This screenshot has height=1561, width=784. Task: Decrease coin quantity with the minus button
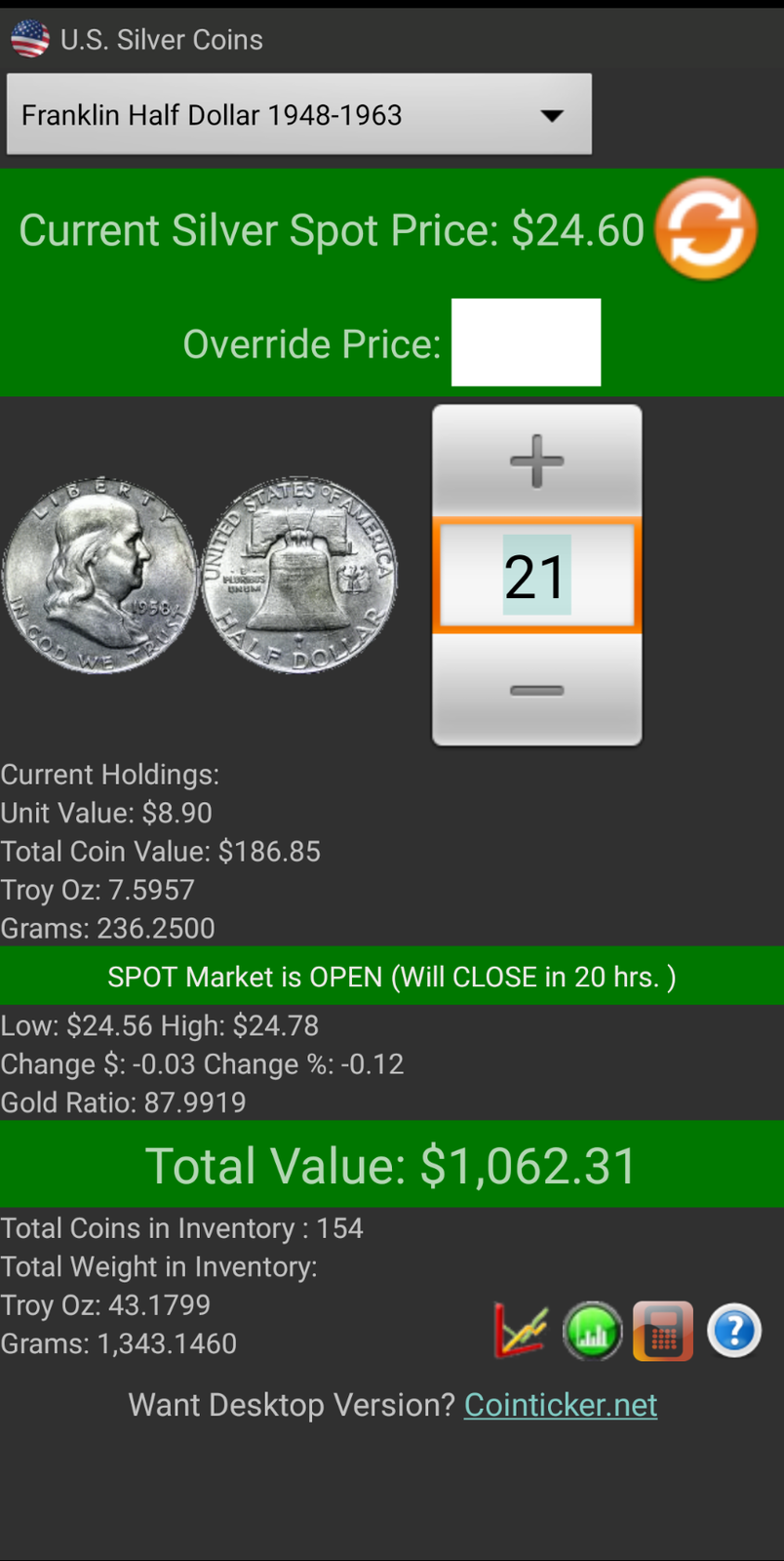tap(537, 690)
